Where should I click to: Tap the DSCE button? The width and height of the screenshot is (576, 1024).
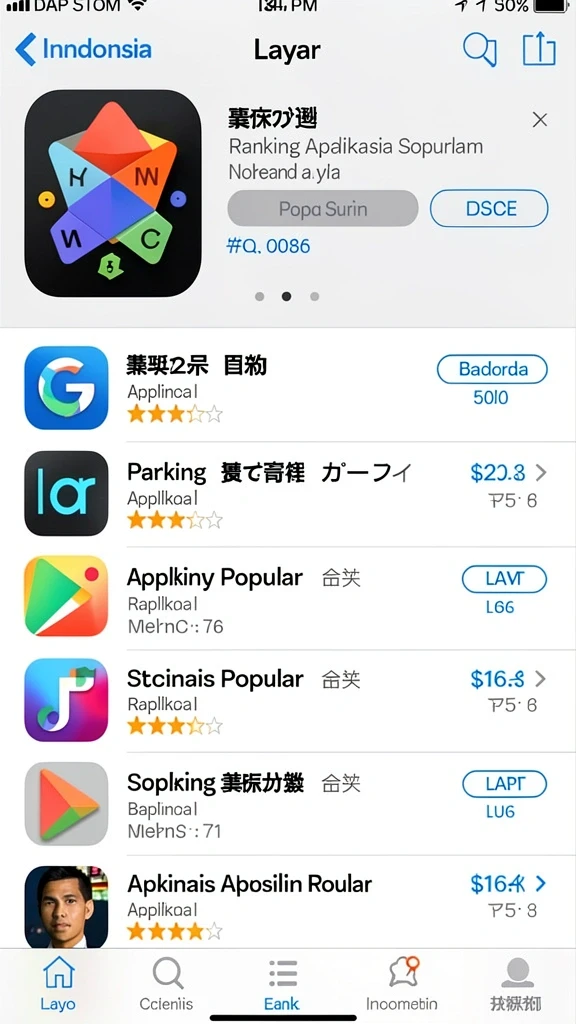click(x=489, y=208)
